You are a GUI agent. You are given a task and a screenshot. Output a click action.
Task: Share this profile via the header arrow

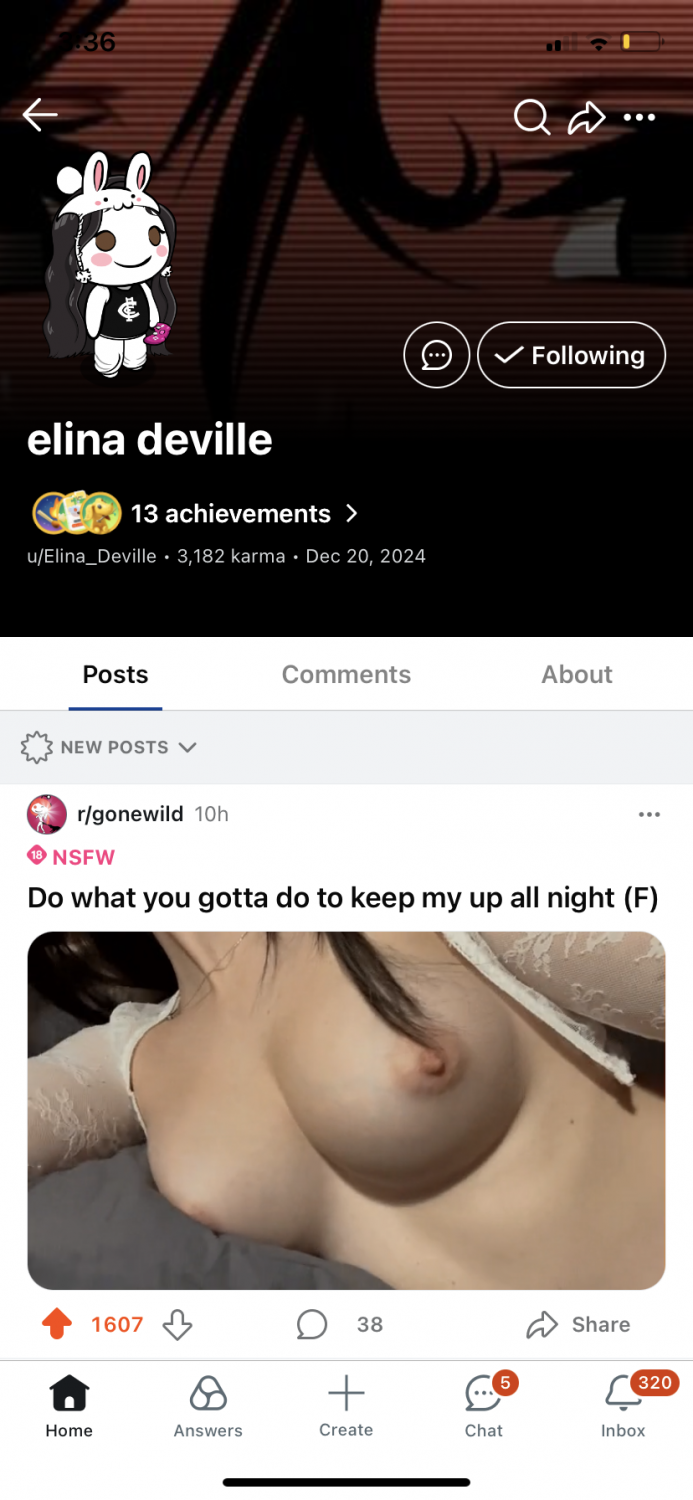586,118
